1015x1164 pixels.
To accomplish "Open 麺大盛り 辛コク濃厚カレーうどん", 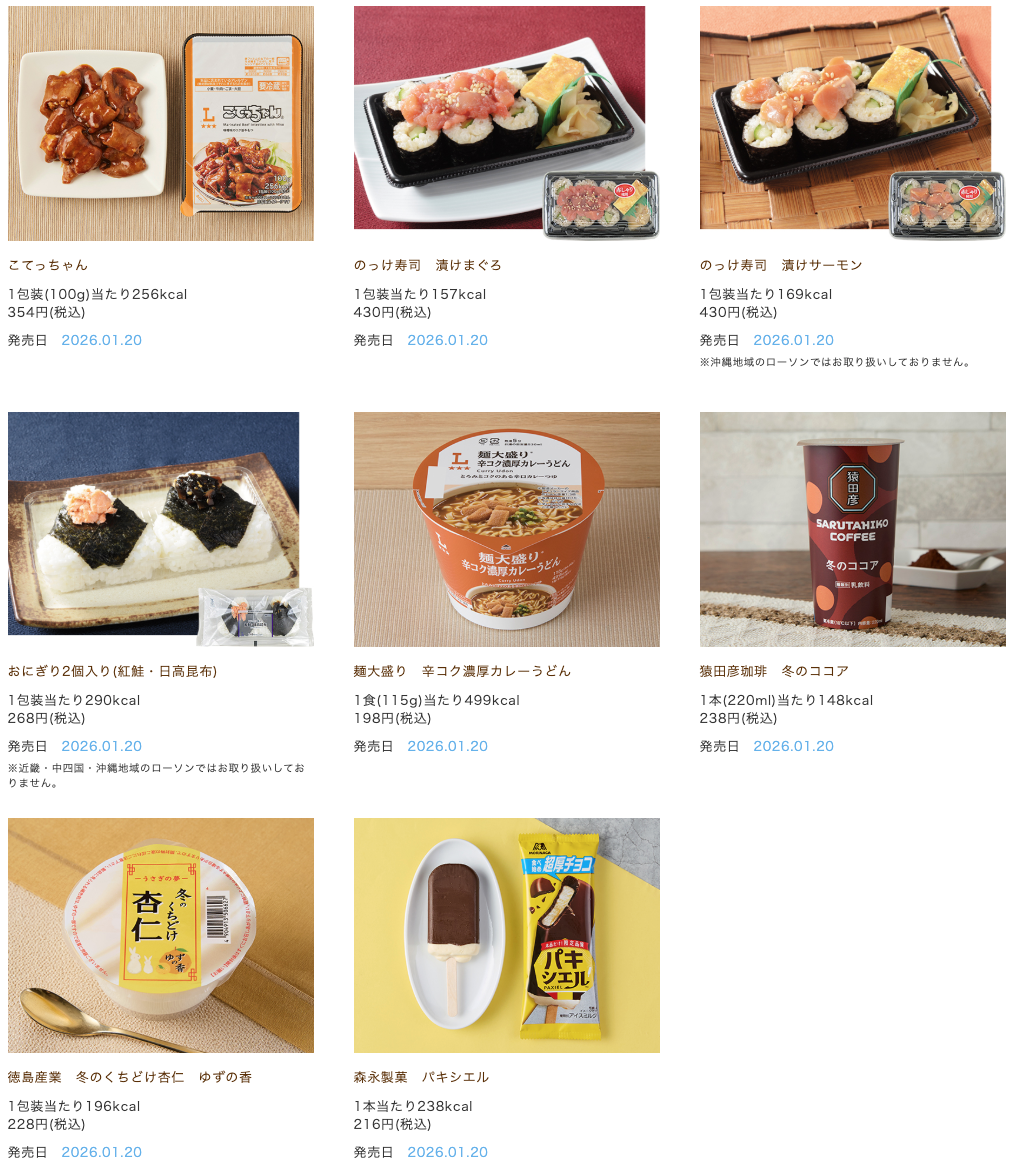I will click(506, 529).
